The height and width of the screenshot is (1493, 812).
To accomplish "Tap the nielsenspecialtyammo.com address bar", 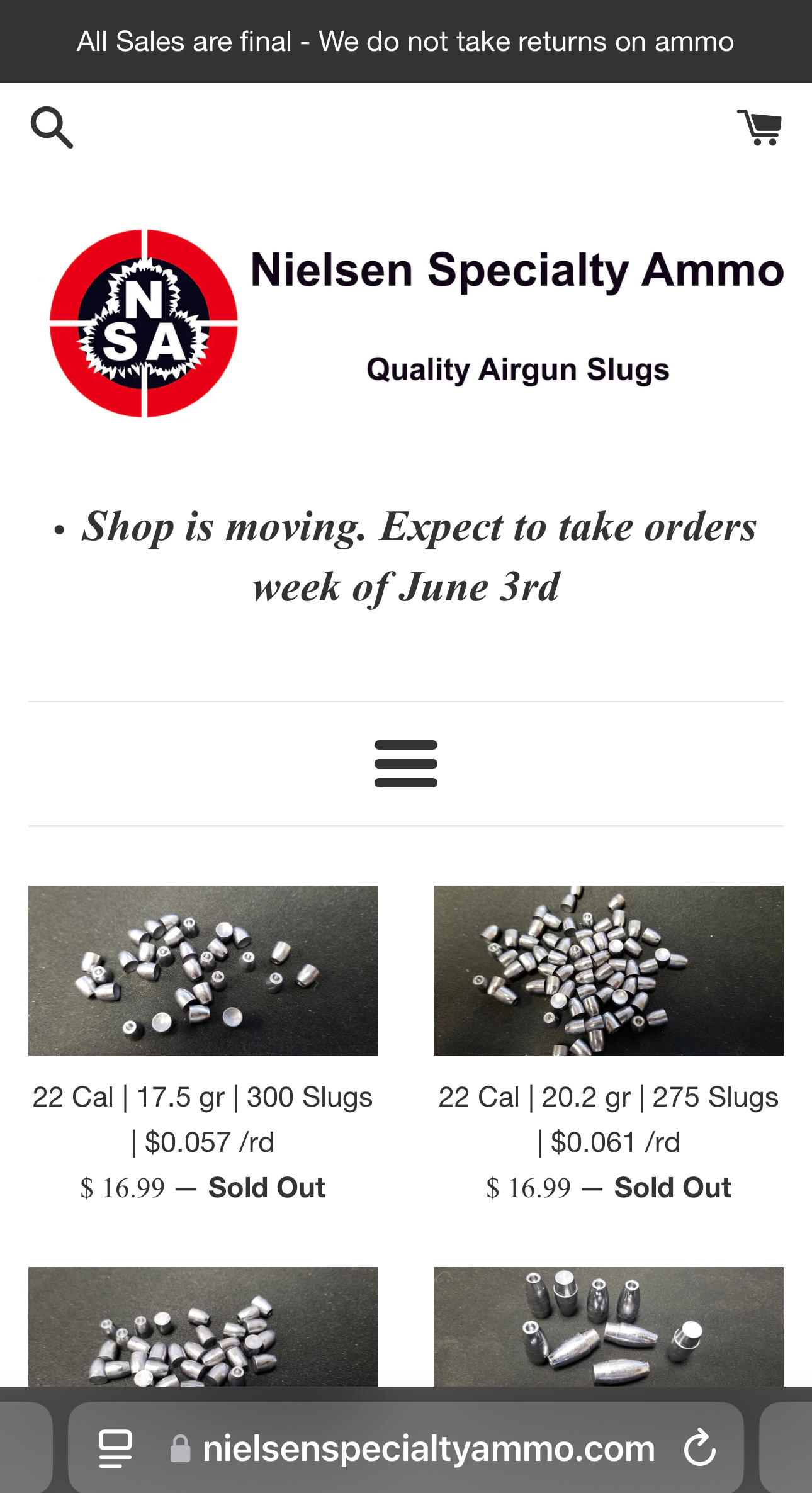I will point(428,1448).
